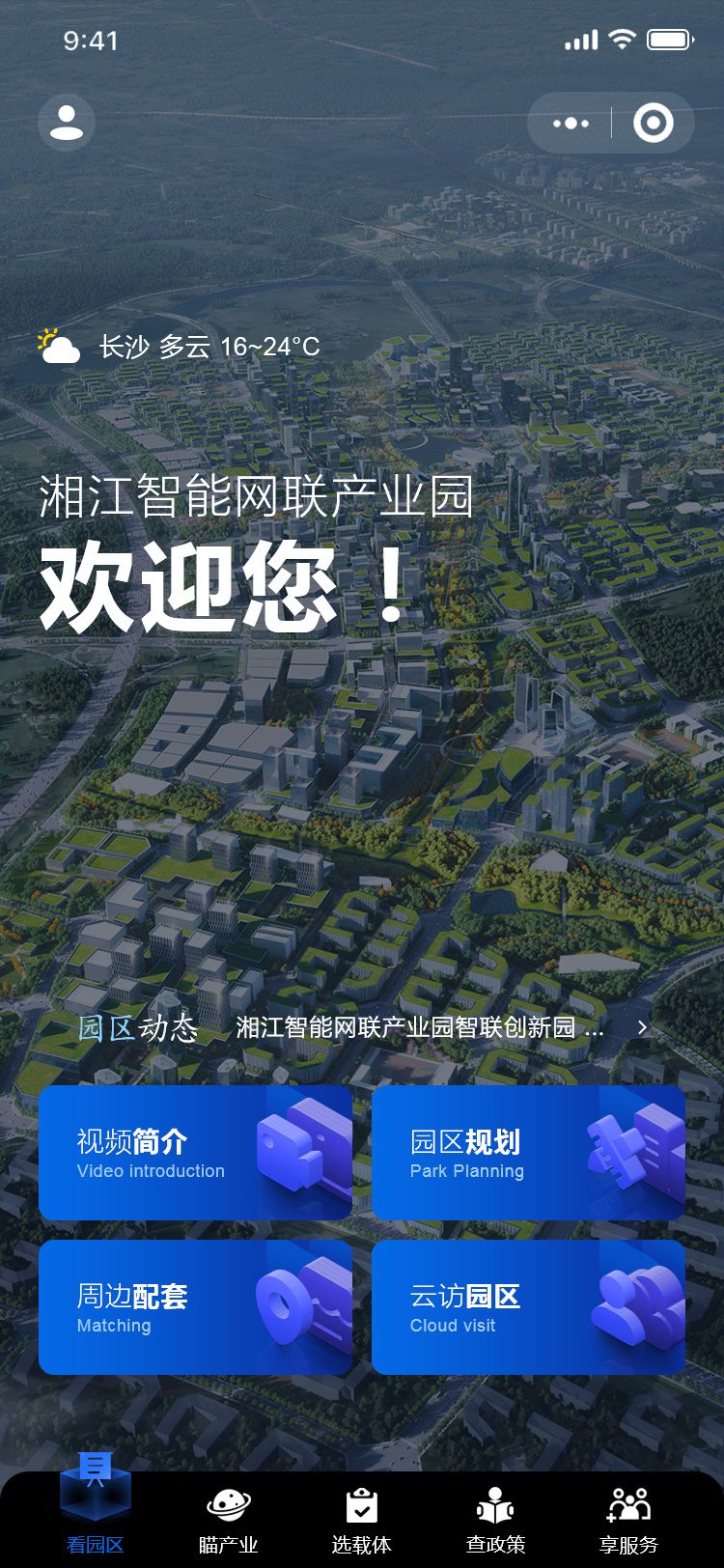Viewport: 724px width, 1568px height.
Task: Open the mini program more options menu
Action: tap(570, 123)
